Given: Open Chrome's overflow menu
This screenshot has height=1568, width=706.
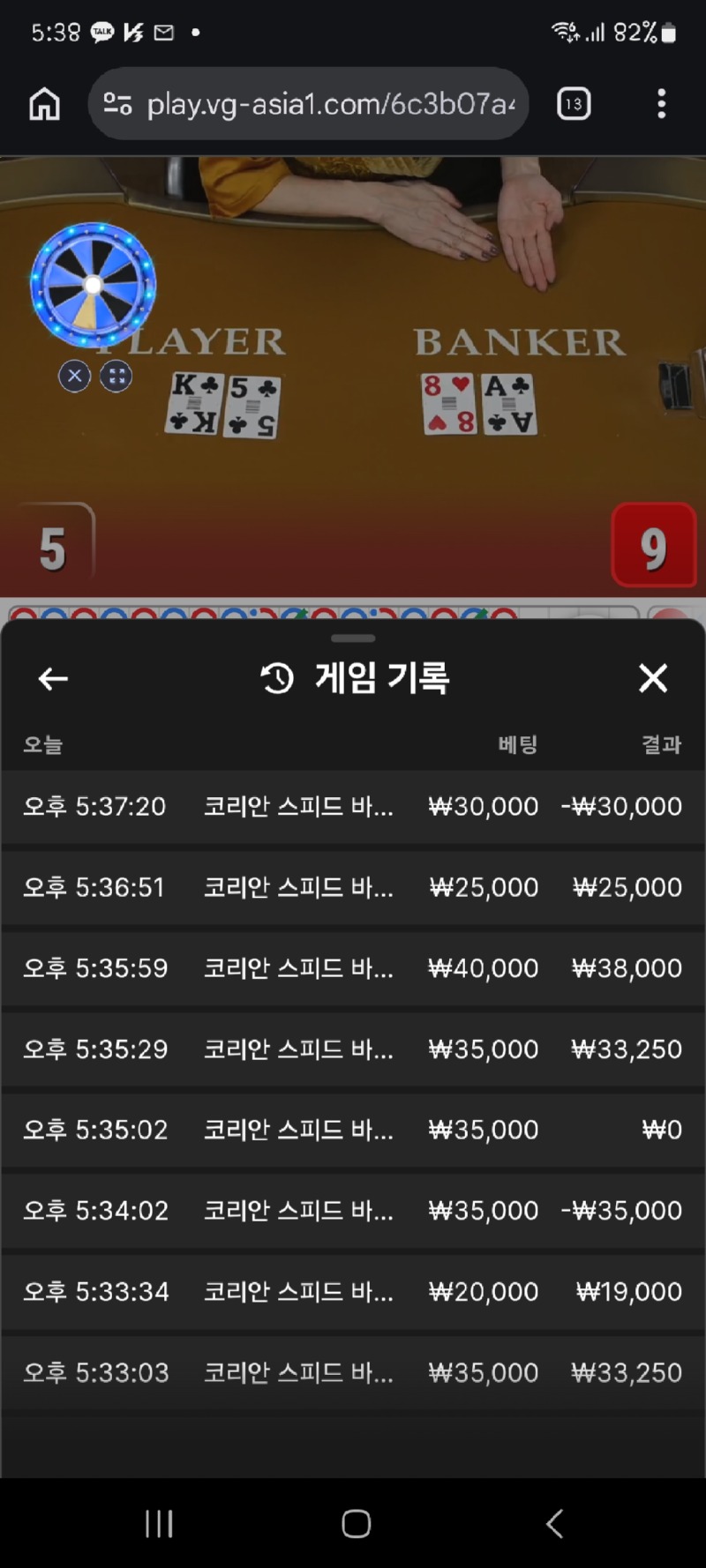Looking at the screenshot, I should point(661,104).
